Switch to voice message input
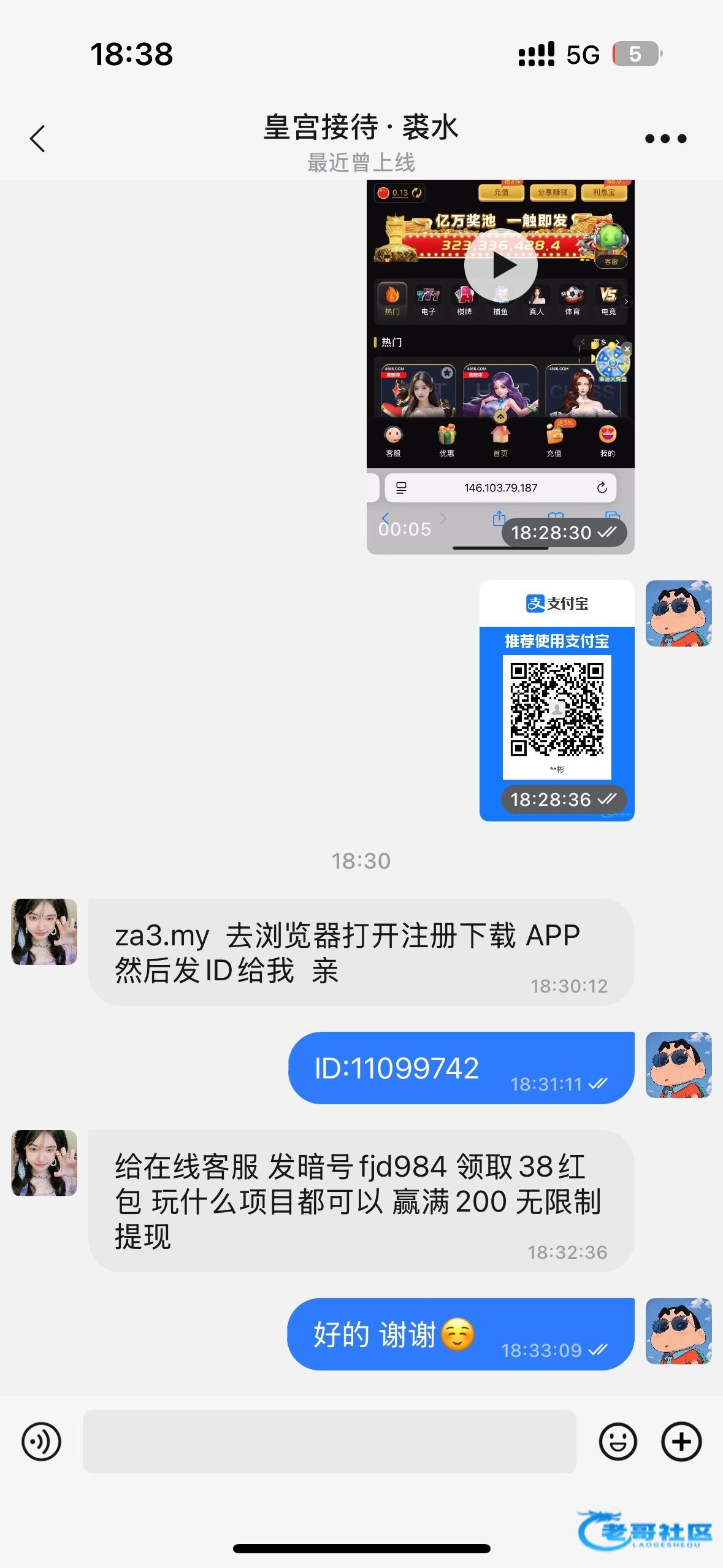The height and width of the screenshot is (1568, 723). [42, 1441]
